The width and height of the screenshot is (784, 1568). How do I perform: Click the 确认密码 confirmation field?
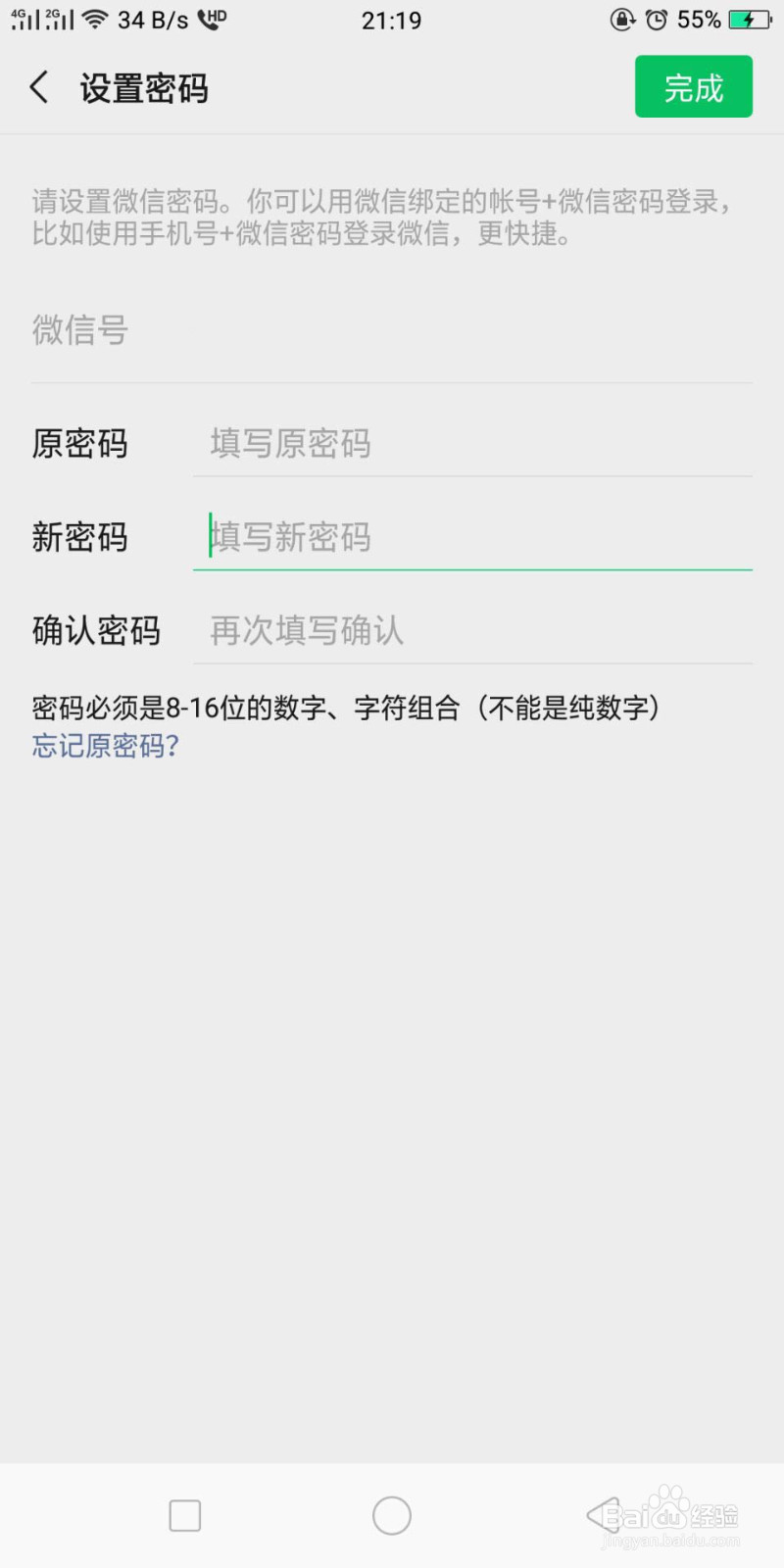click(470, 630)
